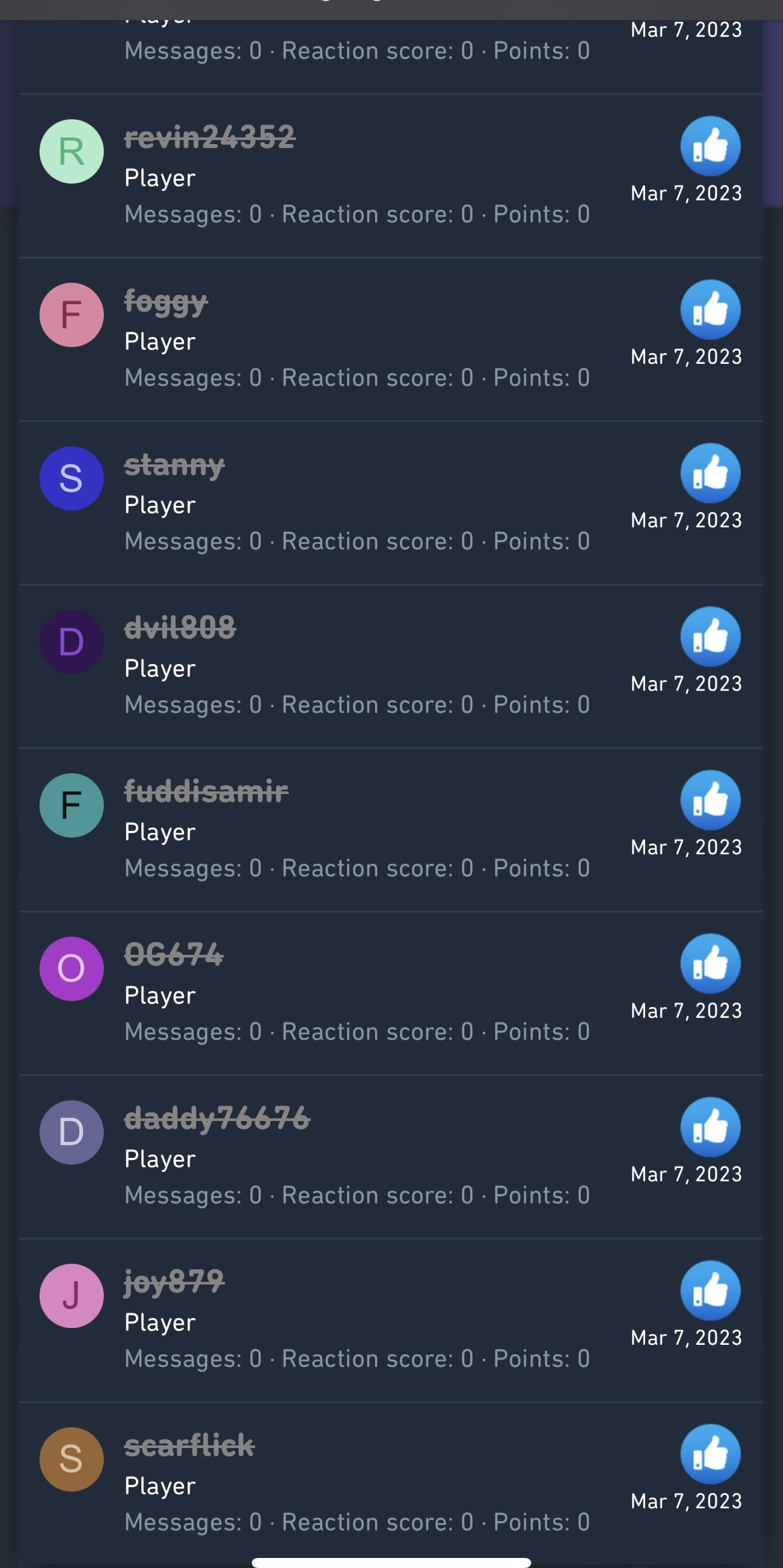Viewport: 783px width, 1568px height.
Task: Tap the blue S avatar
Action: [72, 478]
